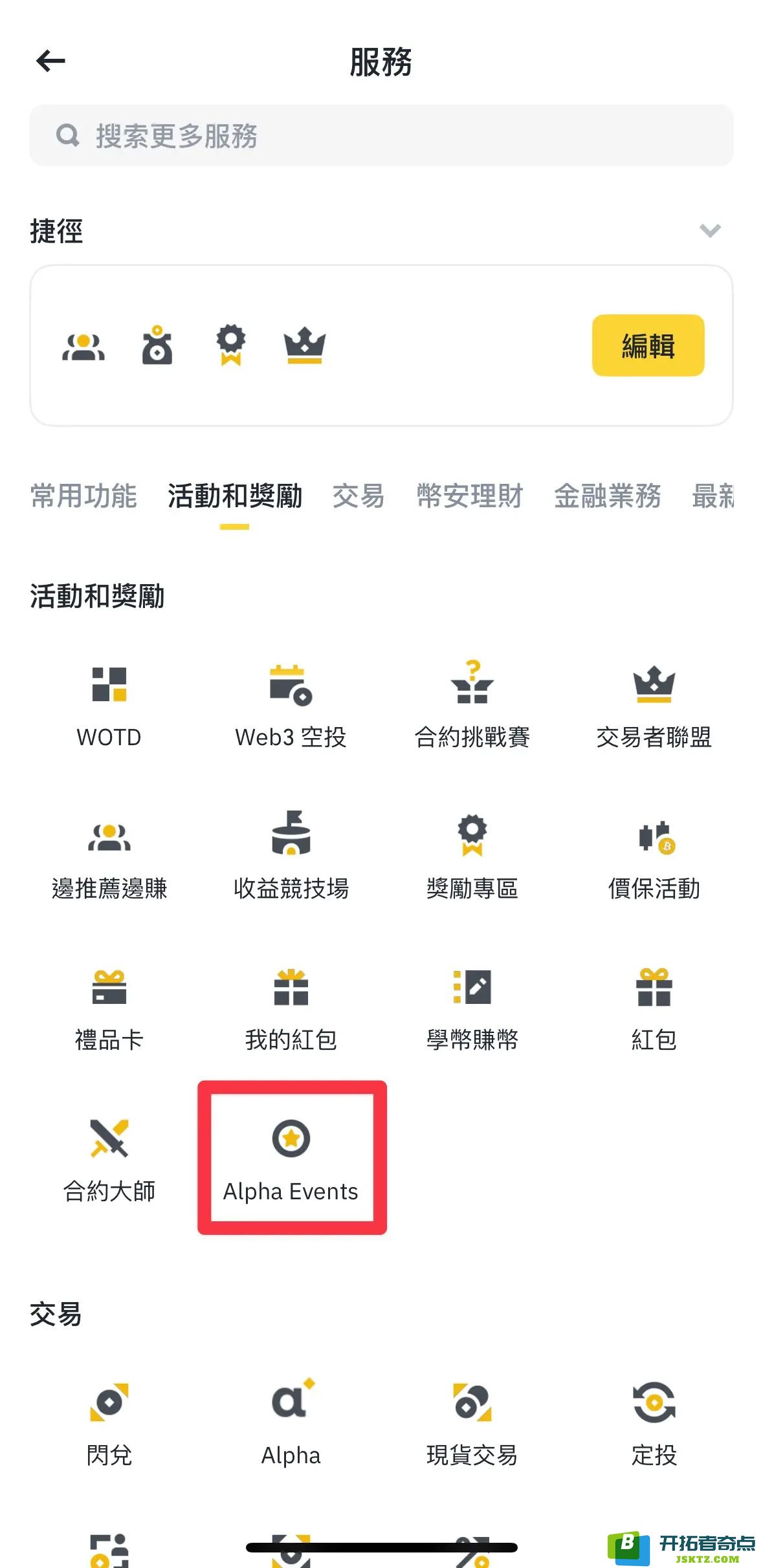Screen dimensions: 763x1568
Task: Open 收益競技場
Action: [291, 856]
